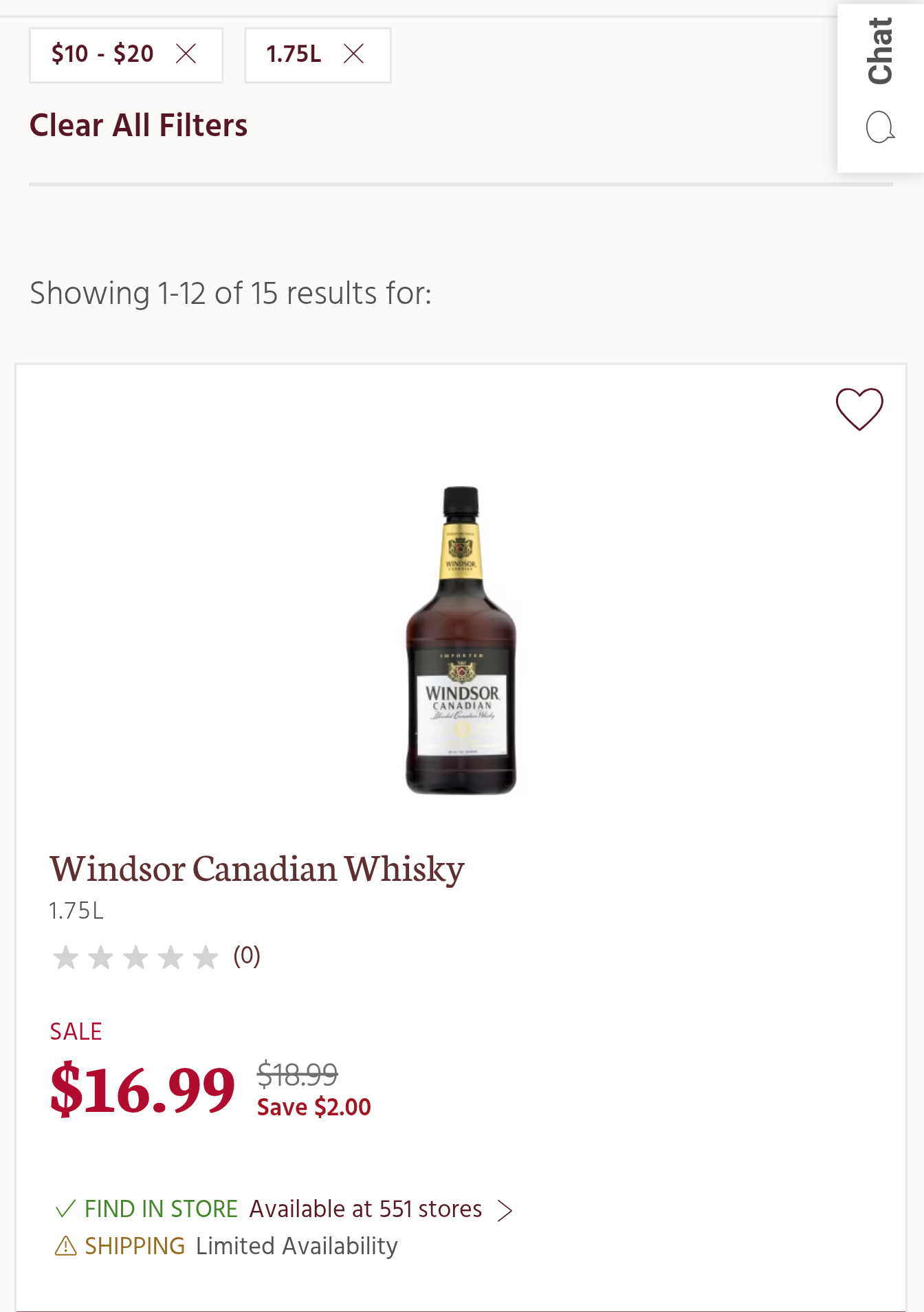
Task: Remove the $10 - $20 price filter
Action: (186, 54)
